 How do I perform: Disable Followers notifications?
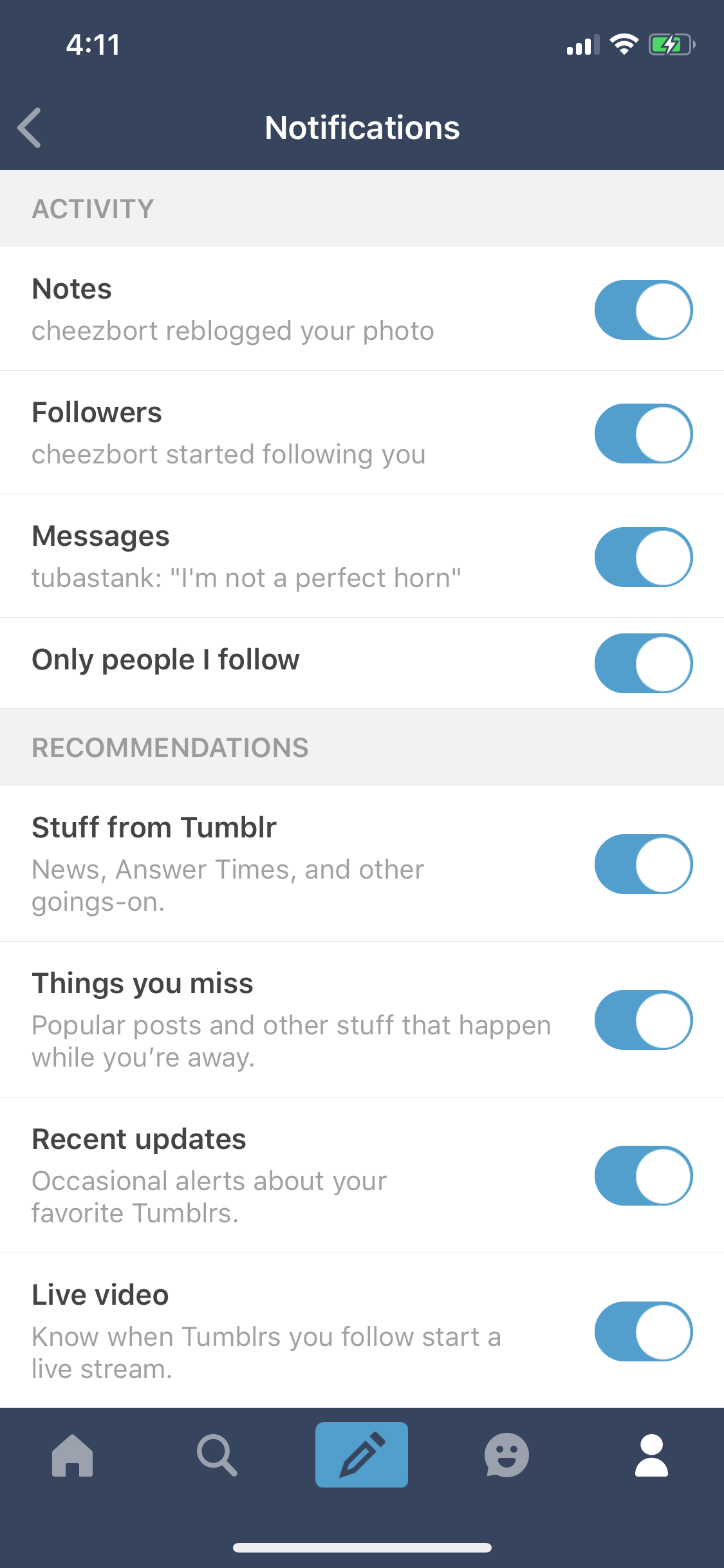coord(644,433)
